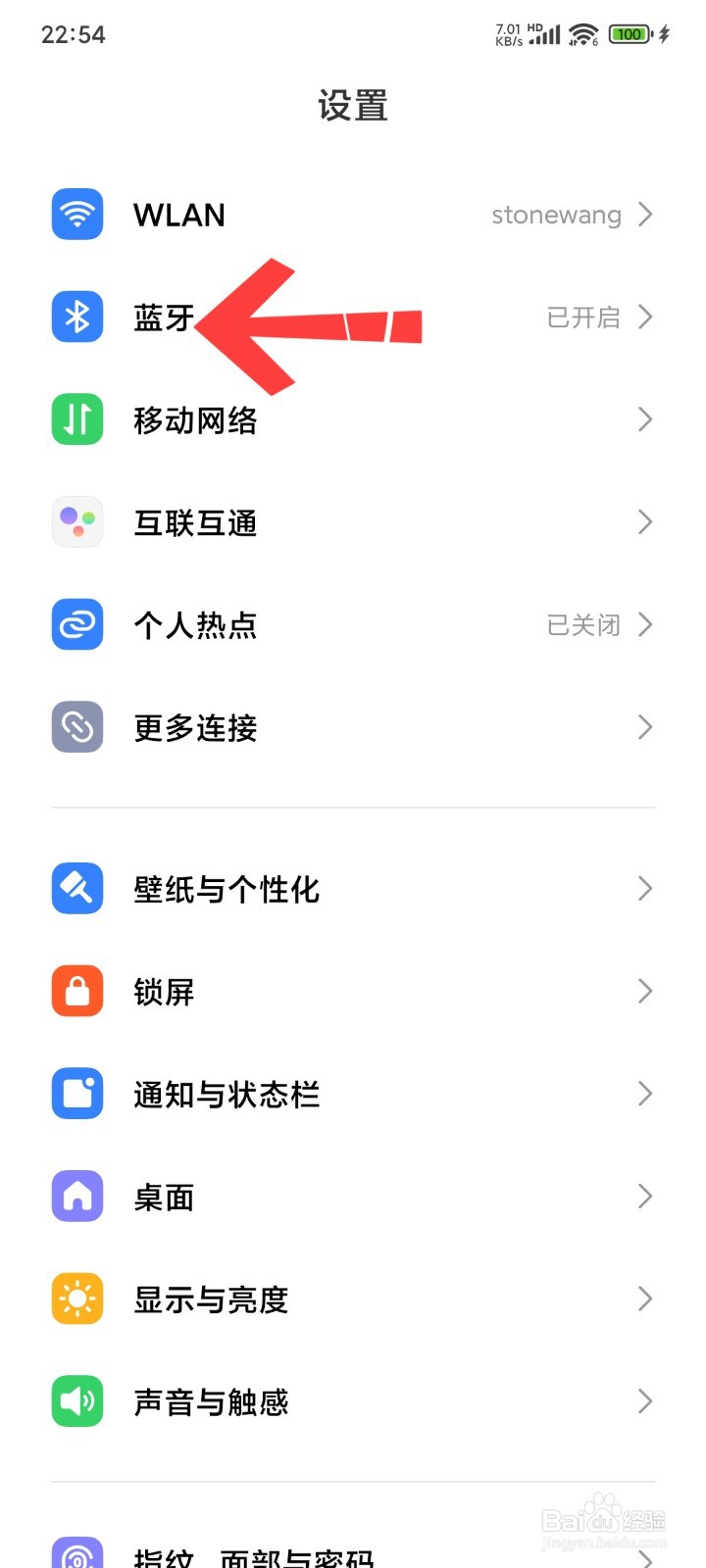Tap the mobile network (移动网络) green icon
The image size is (706, 1568).
point(76,419)
